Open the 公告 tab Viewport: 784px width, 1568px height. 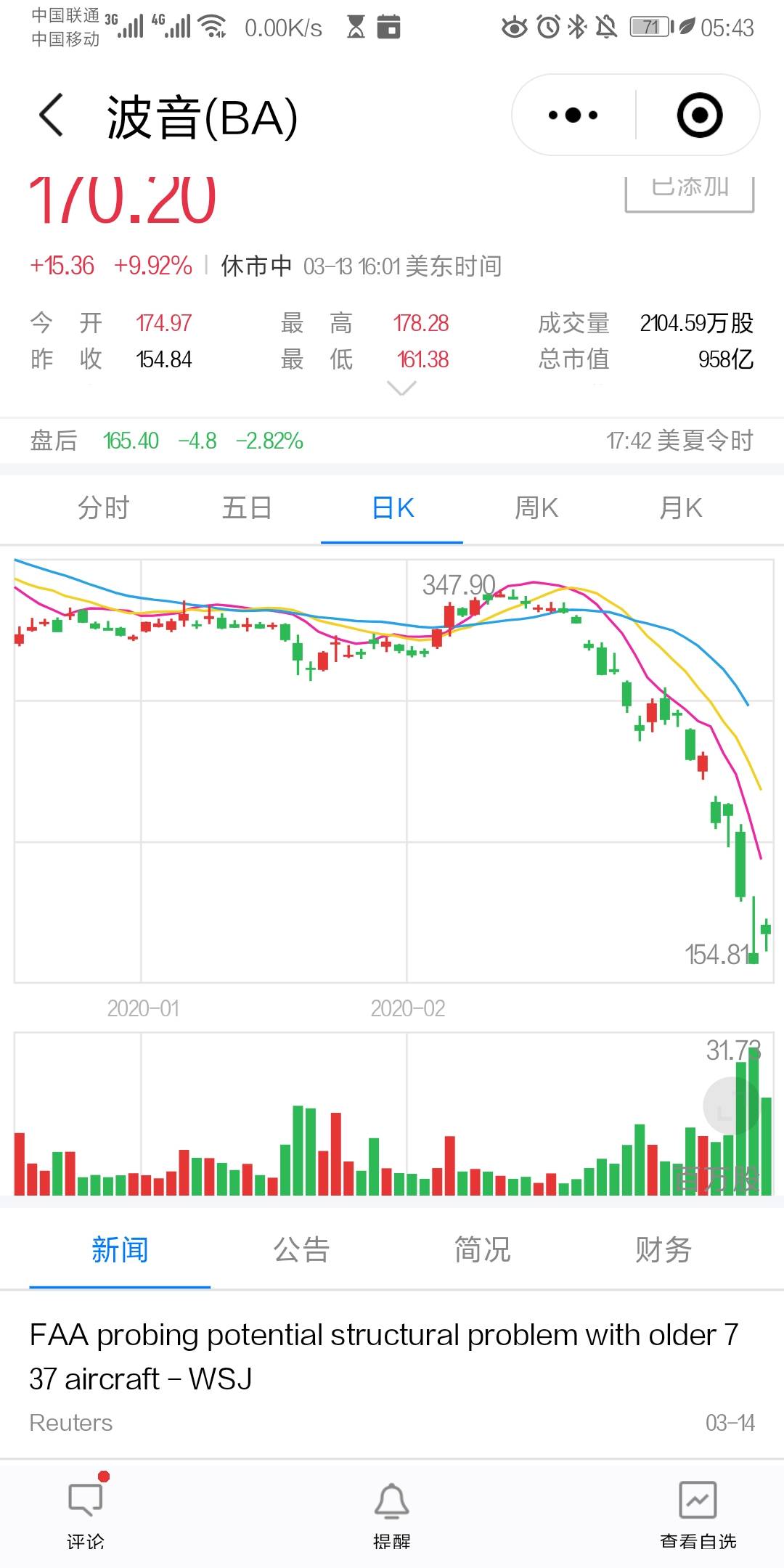(301, 1250)
